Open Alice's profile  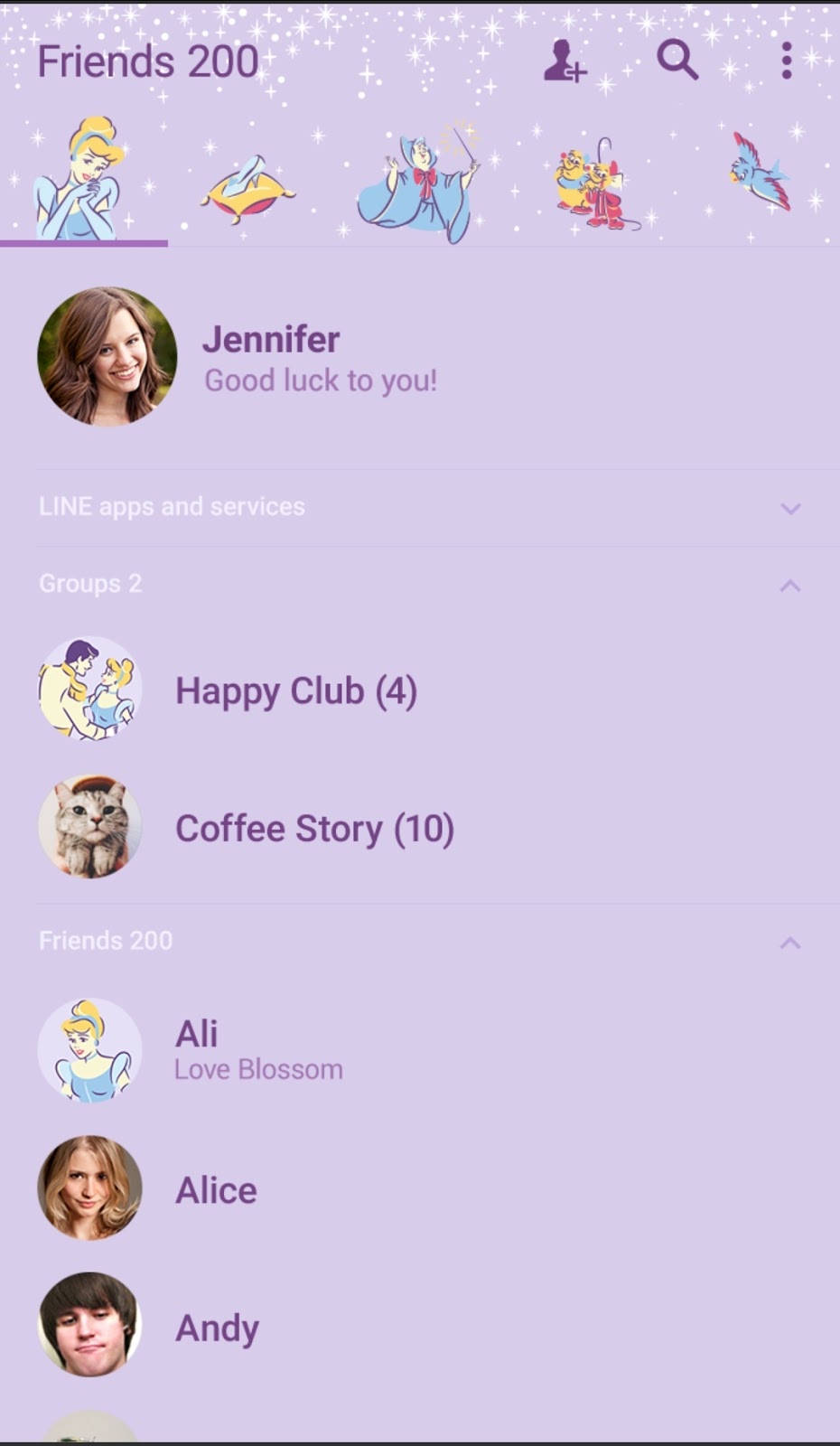[x=420, y=1188]
